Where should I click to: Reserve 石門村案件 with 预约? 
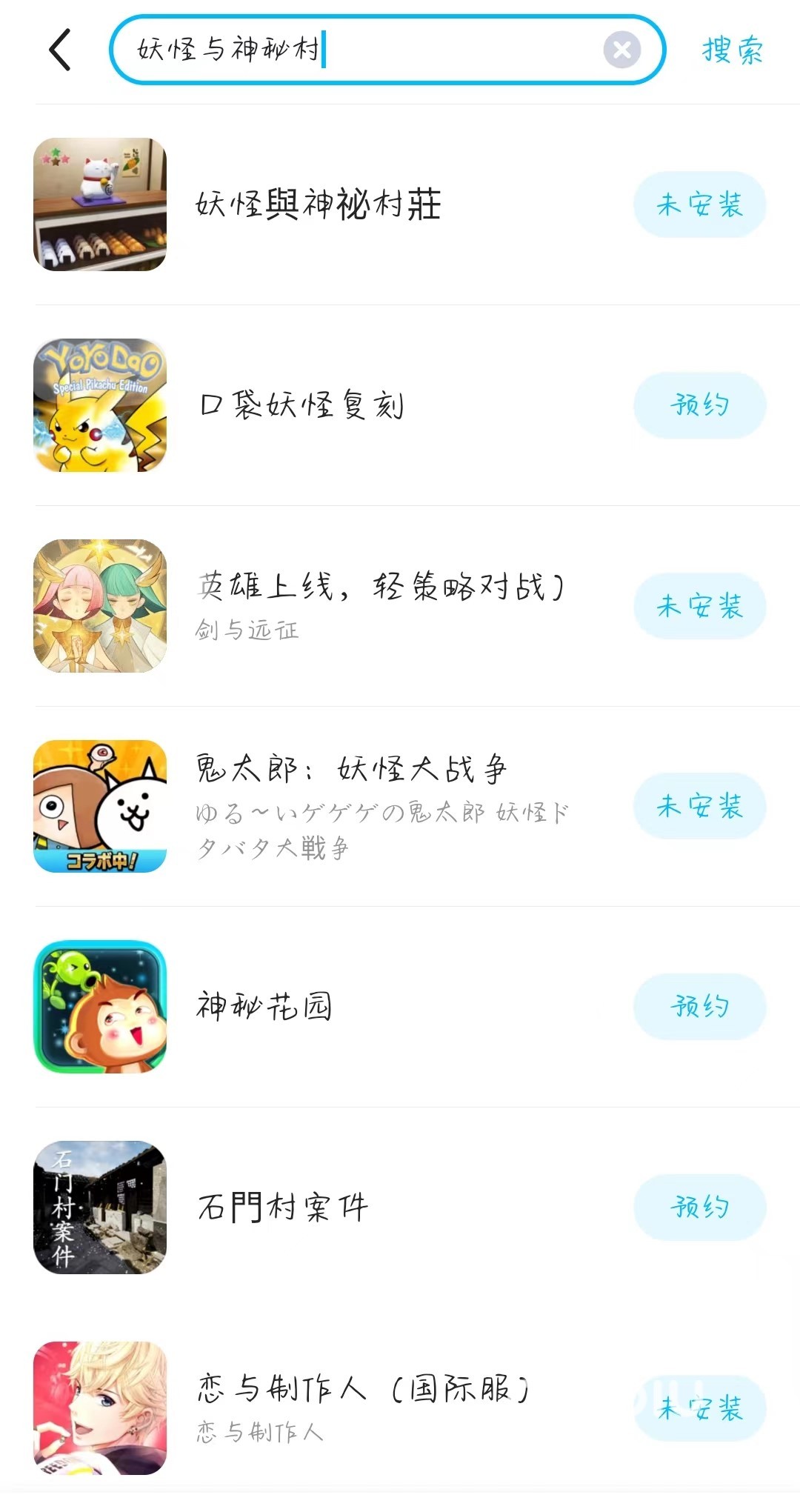699,1207
